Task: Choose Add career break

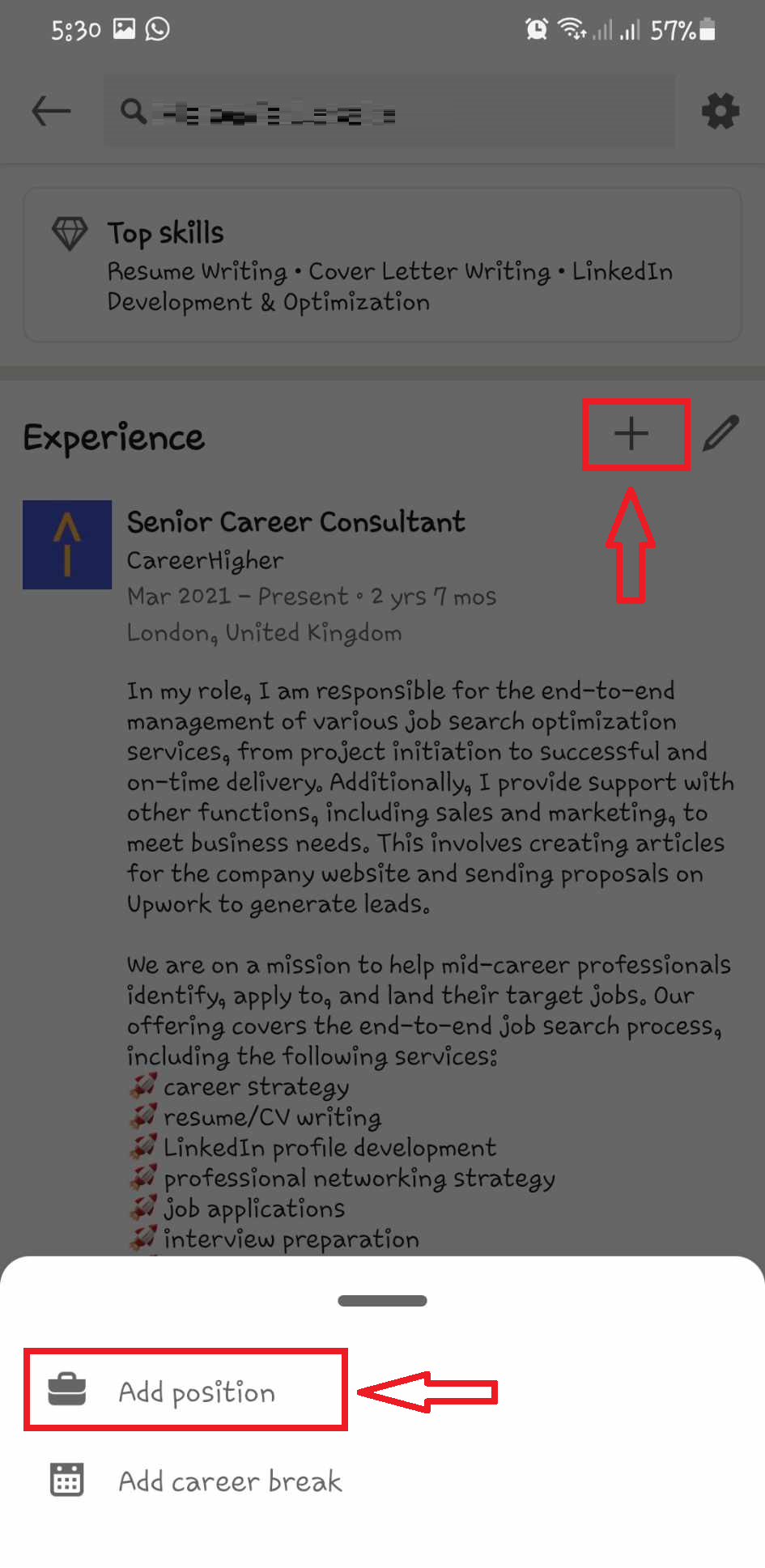Action: click(196, 1481)
